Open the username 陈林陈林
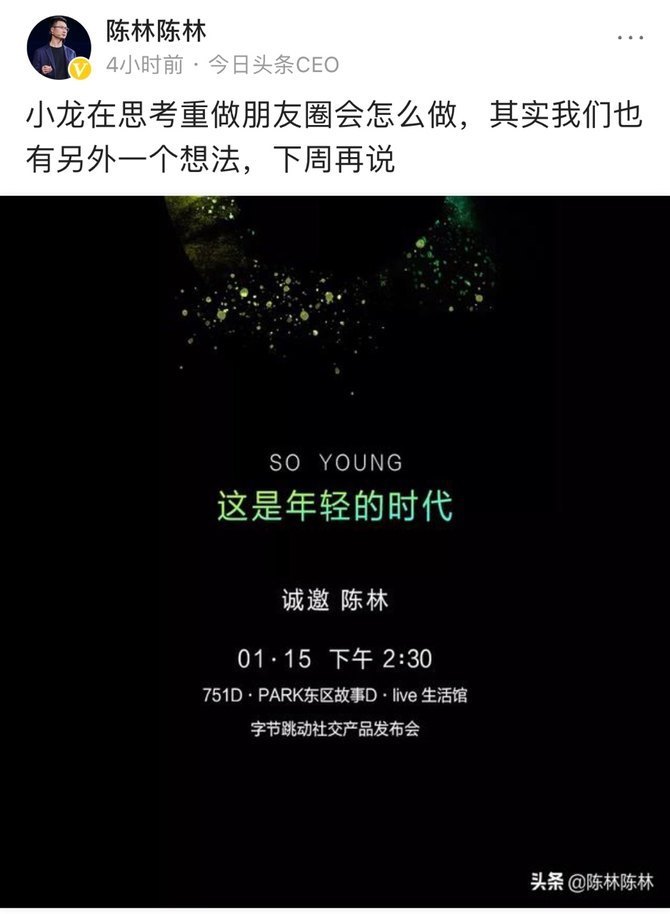670x914 pixels. click(156, 32)
